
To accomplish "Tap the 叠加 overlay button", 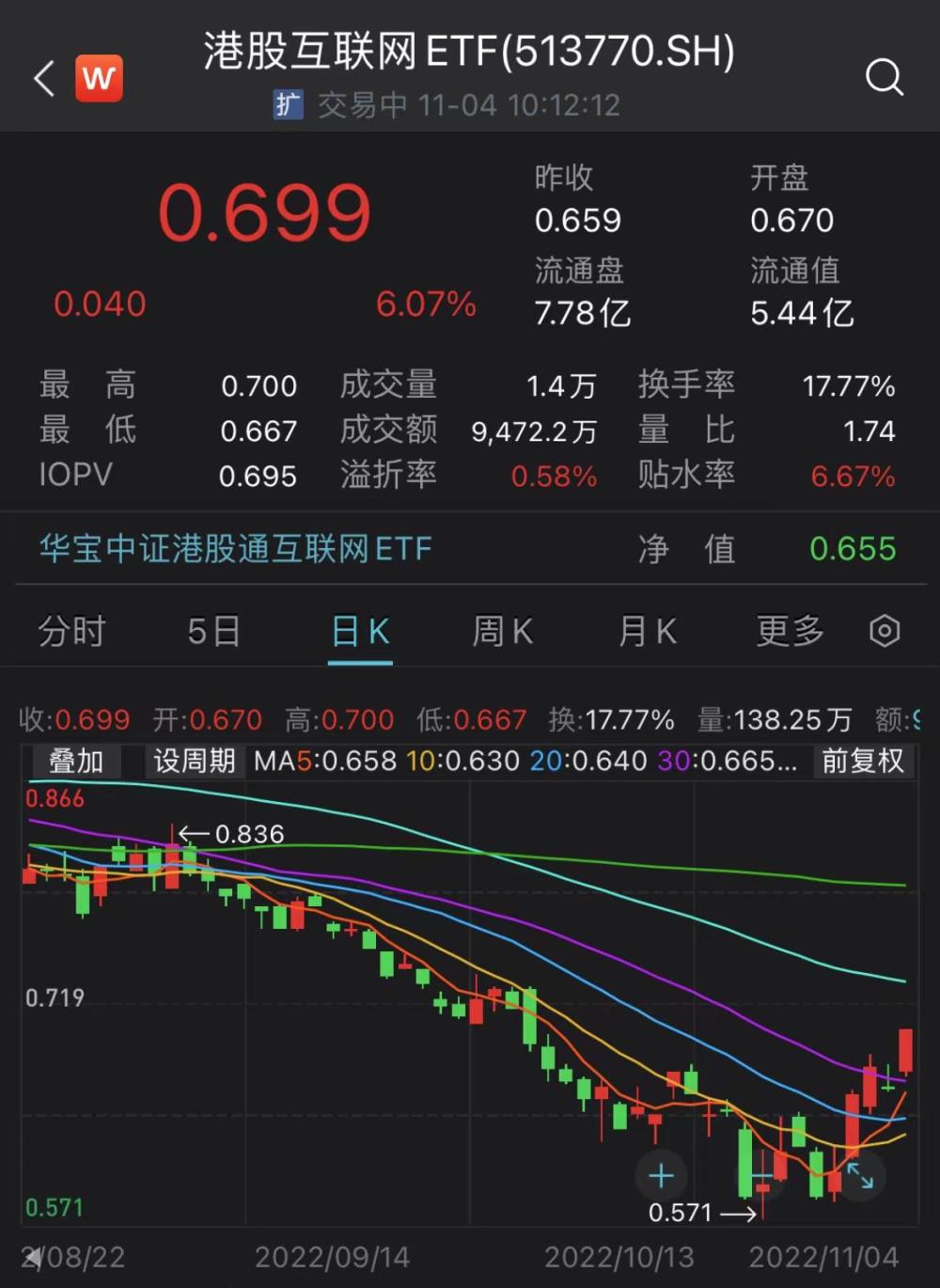I will (75, 761).
